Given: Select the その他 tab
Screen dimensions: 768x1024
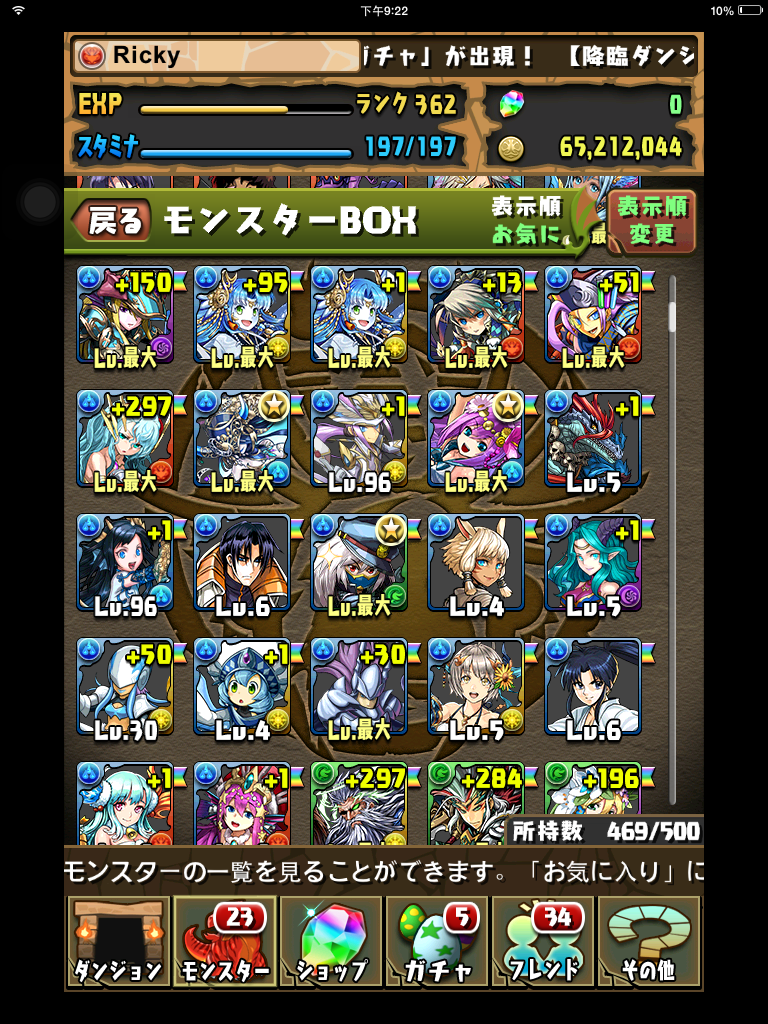Looking at the screenshot, I should [x=650, y=943].
